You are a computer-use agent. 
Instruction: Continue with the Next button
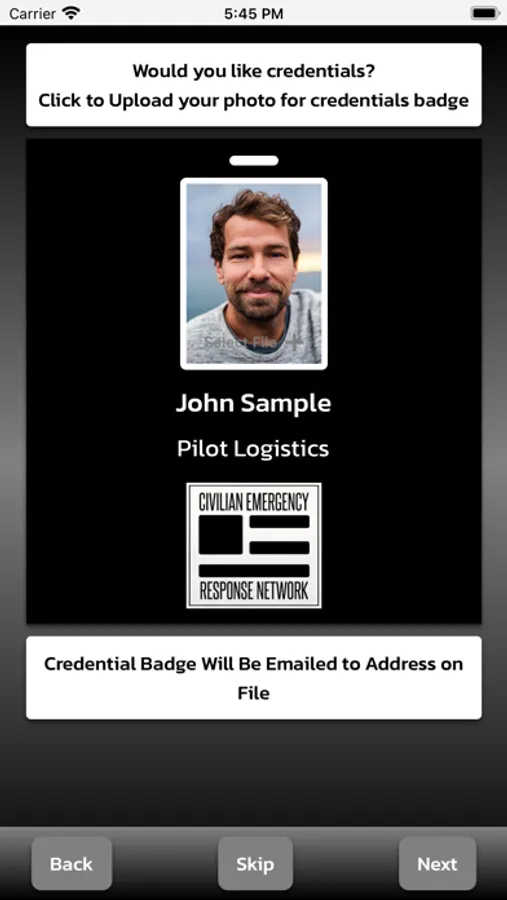pyautogui.click(x=437, y=863)
